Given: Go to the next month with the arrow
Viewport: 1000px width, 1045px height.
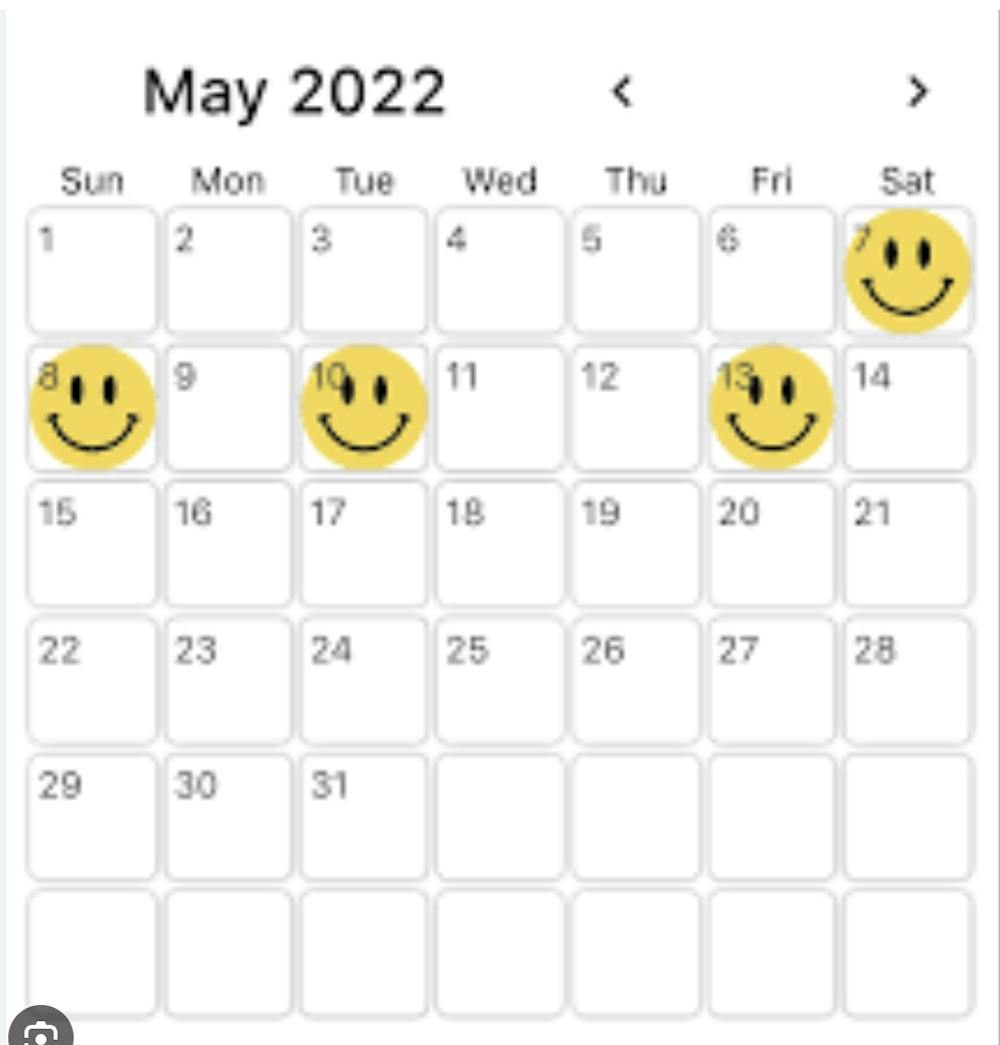Looking at the screenshot, I should [916, 93].
